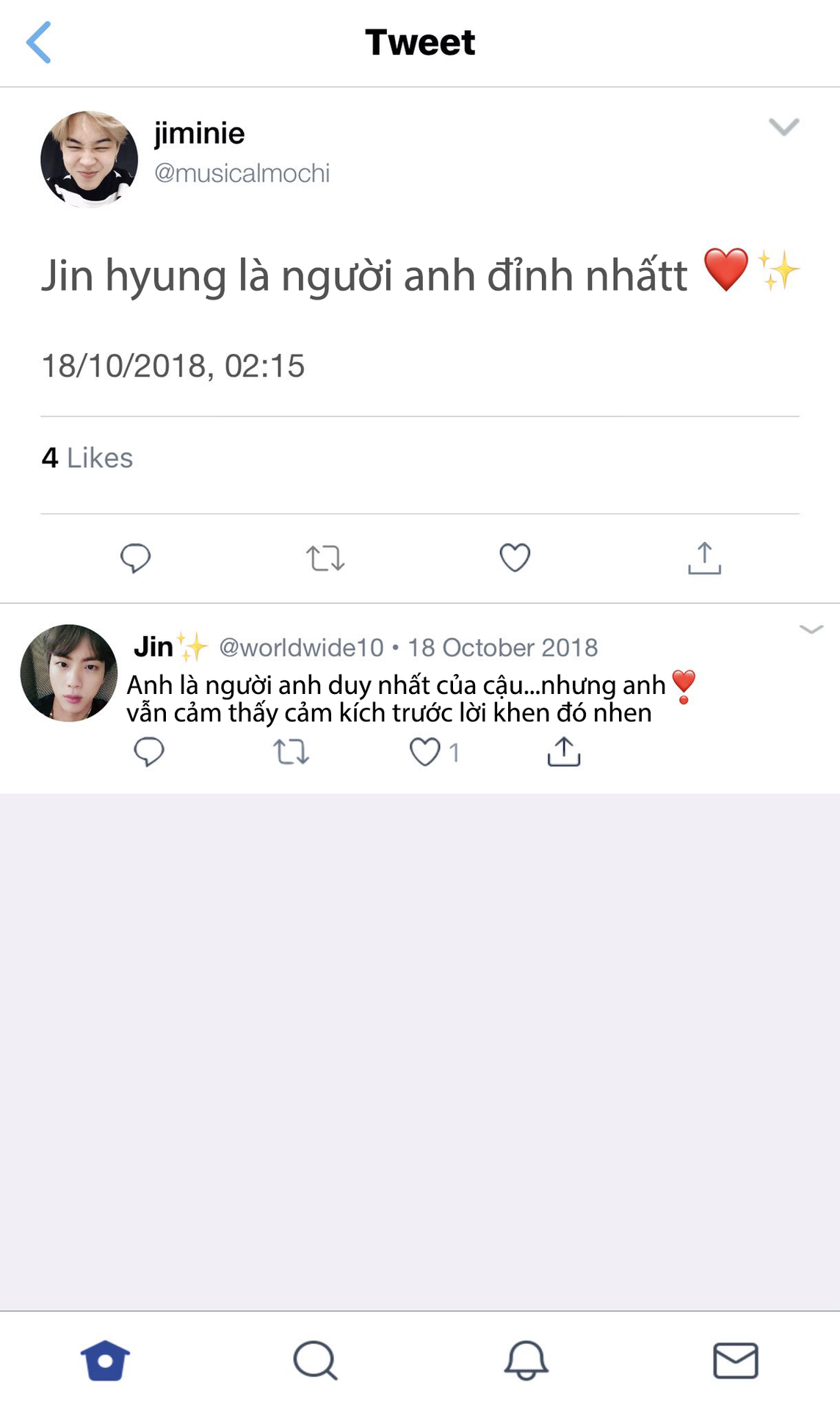Open the Messages envelope tab
840x1410 pixels.
click(736, 1361)
